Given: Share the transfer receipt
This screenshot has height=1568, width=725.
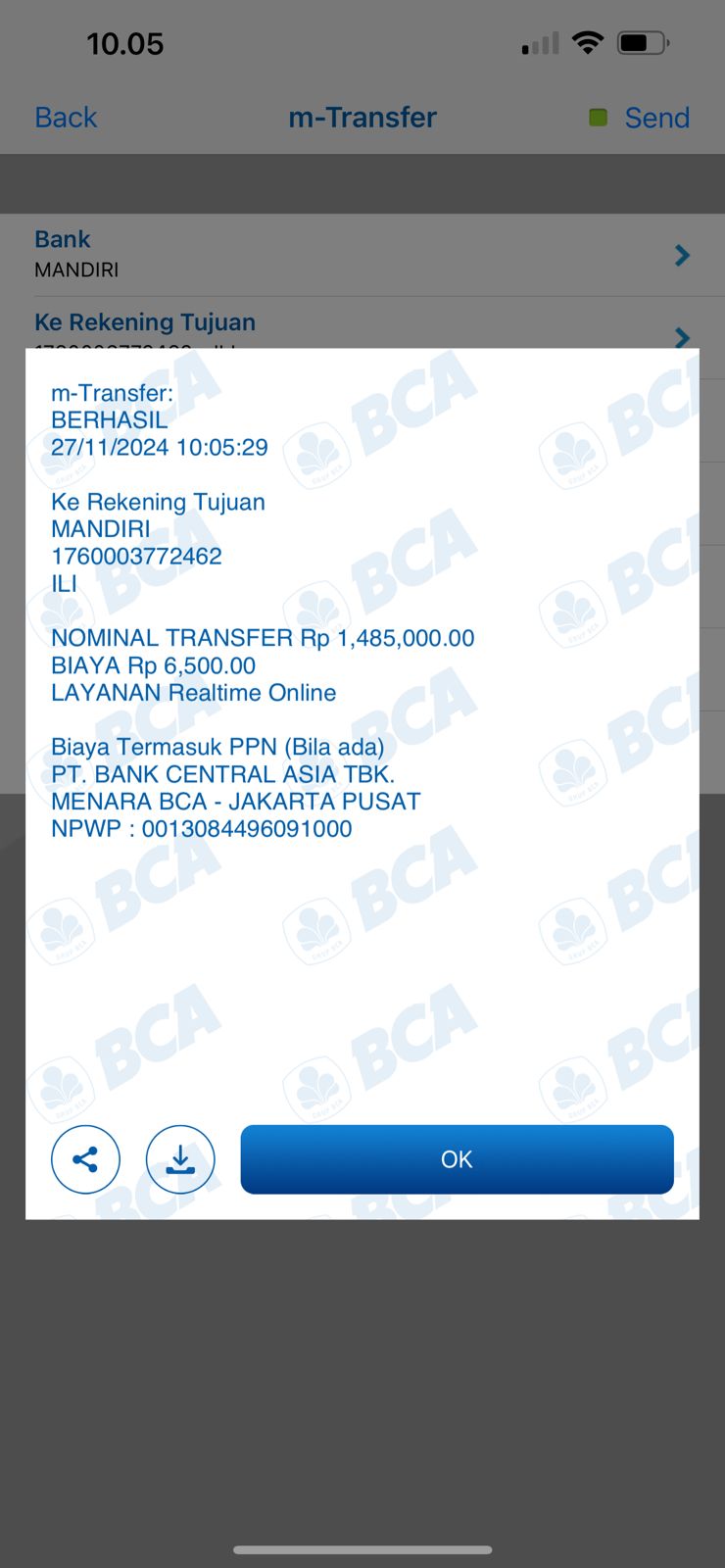Looking at the screenshot, I should click(85, 1159).
